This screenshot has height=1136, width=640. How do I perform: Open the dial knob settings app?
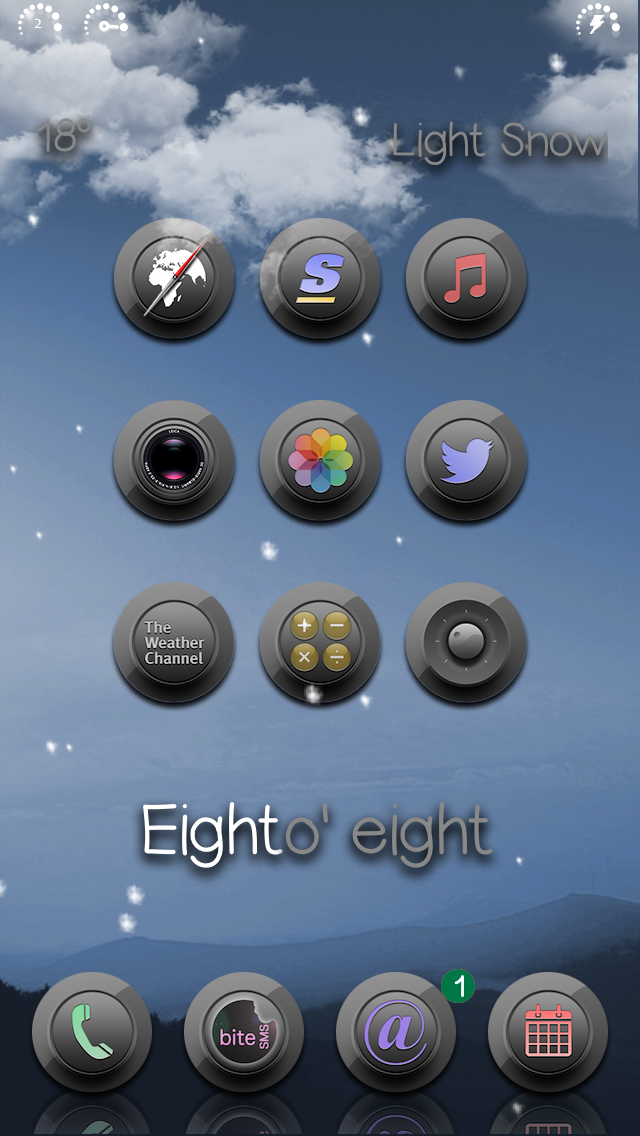pos(466,643)
